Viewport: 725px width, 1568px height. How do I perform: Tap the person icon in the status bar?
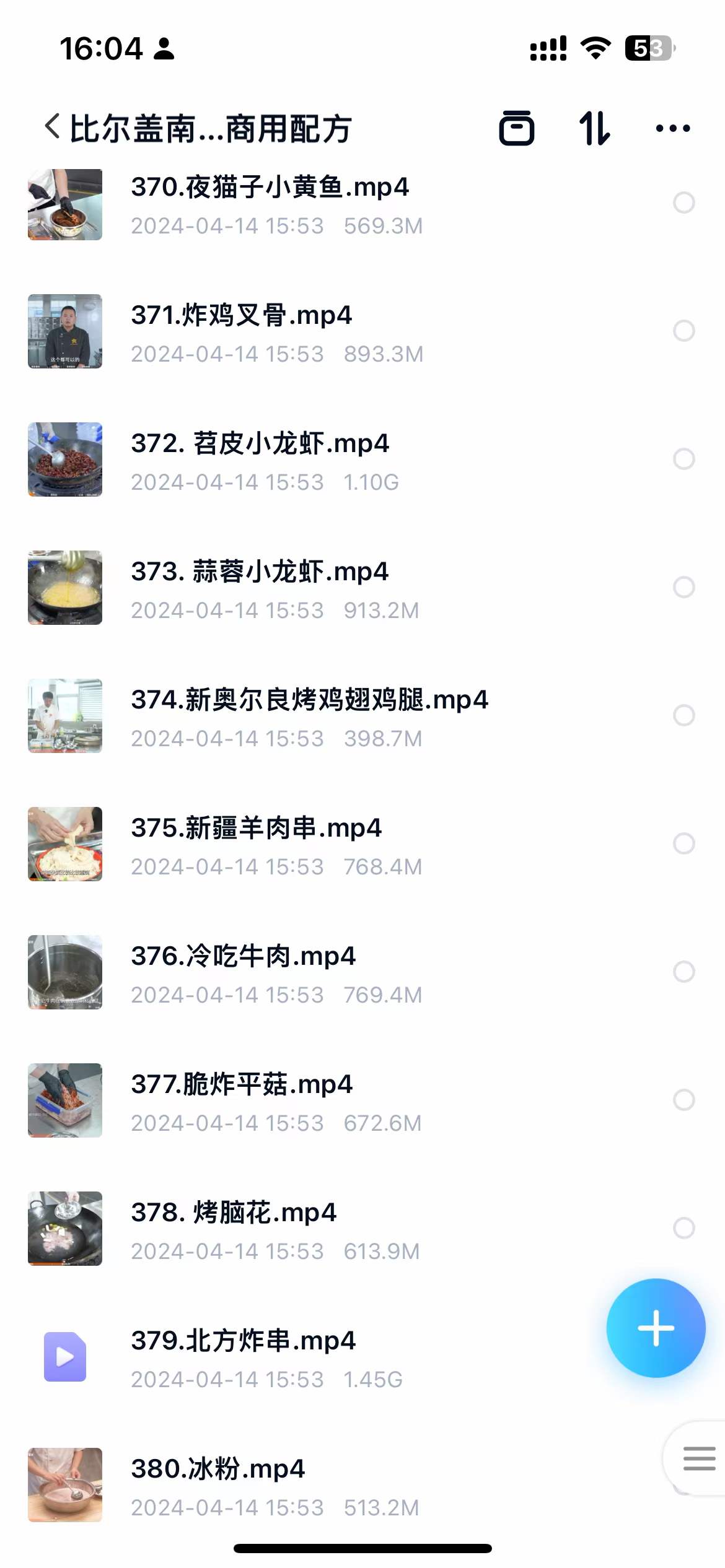click(163, 50)
